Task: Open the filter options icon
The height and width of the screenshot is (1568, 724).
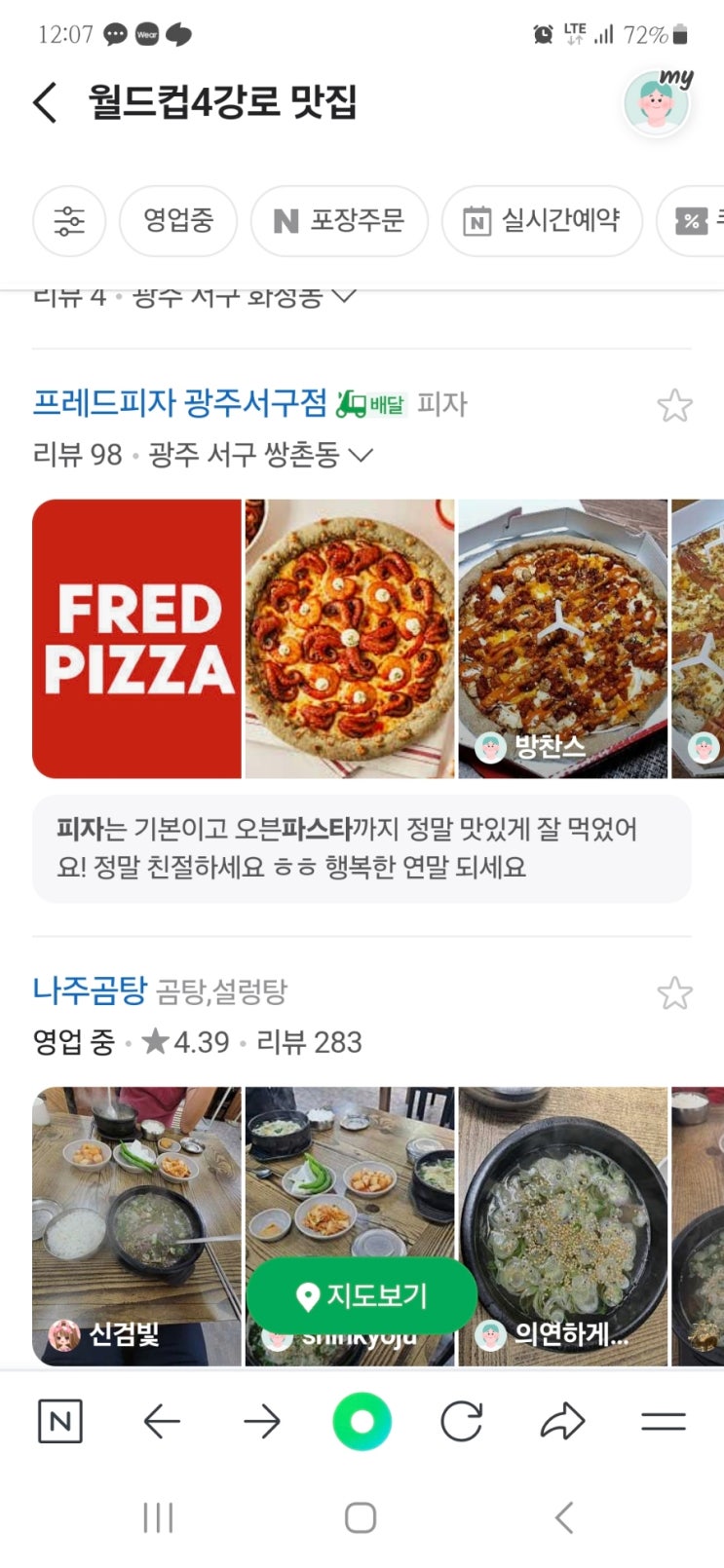Action: pyautogui.click(x=69, y=221)
